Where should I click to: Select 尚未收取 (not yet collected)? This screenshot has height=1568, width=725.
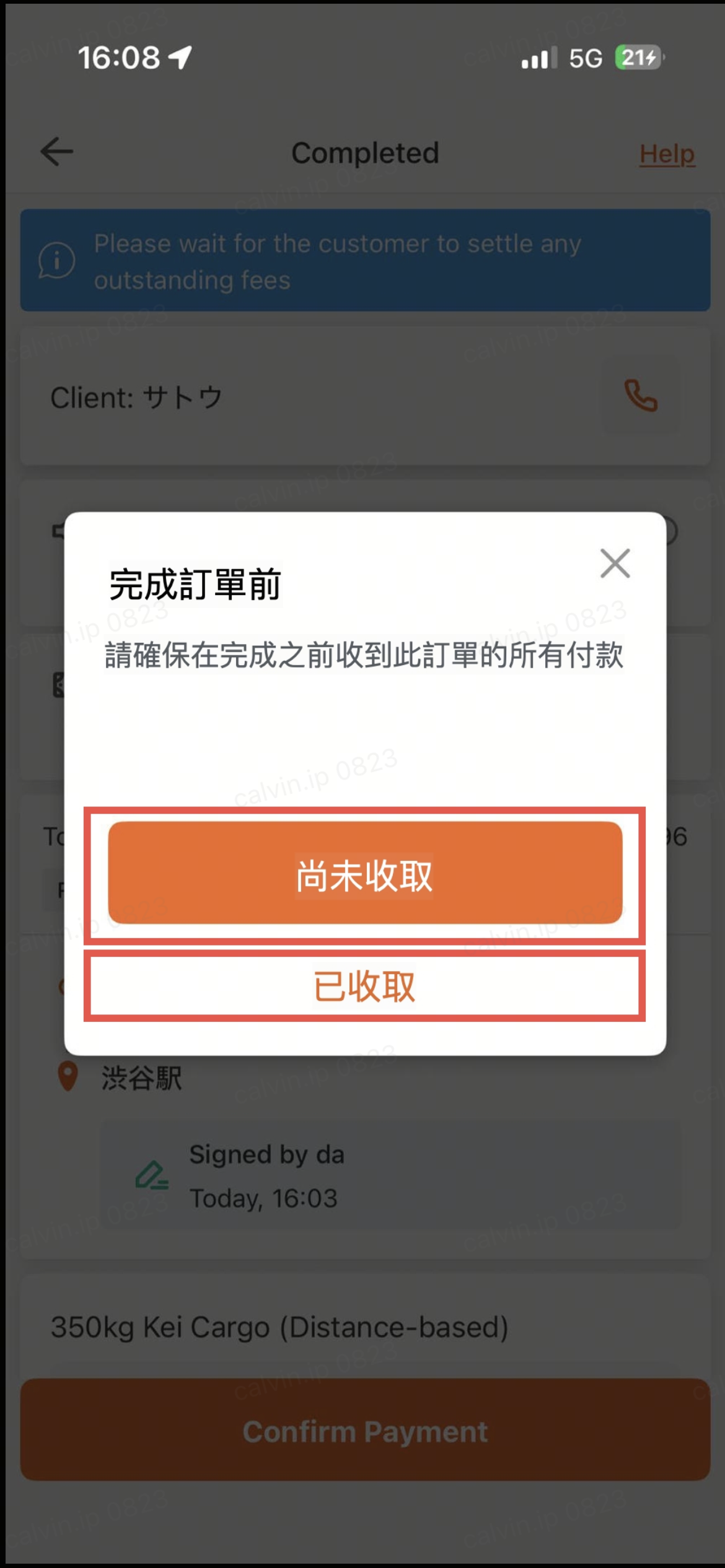click(x=365, y=873)
